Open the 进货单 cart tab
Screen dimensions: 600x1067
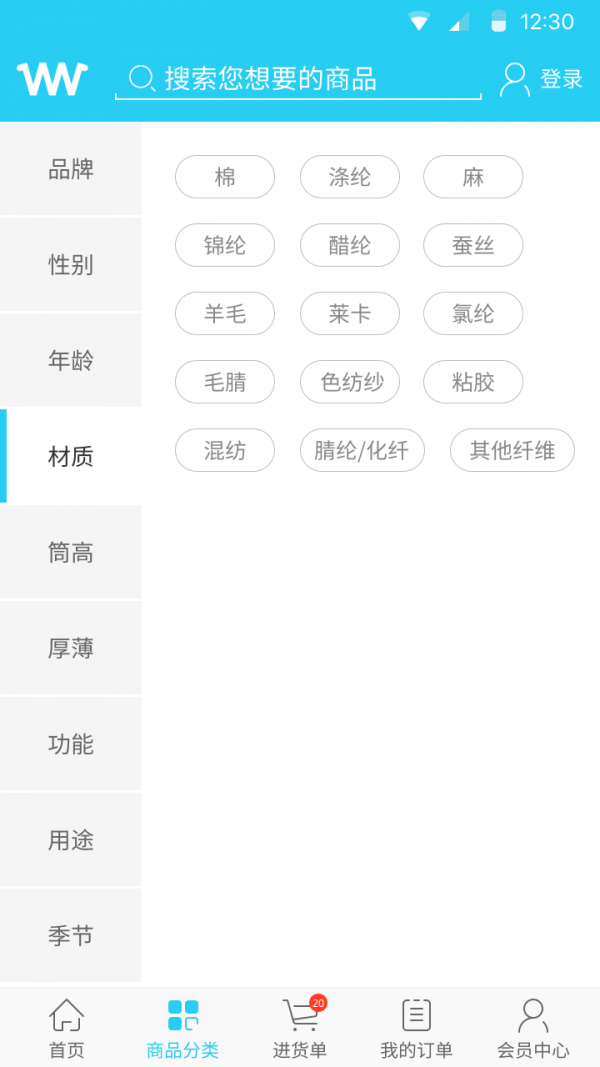[x=300, y=1028]
